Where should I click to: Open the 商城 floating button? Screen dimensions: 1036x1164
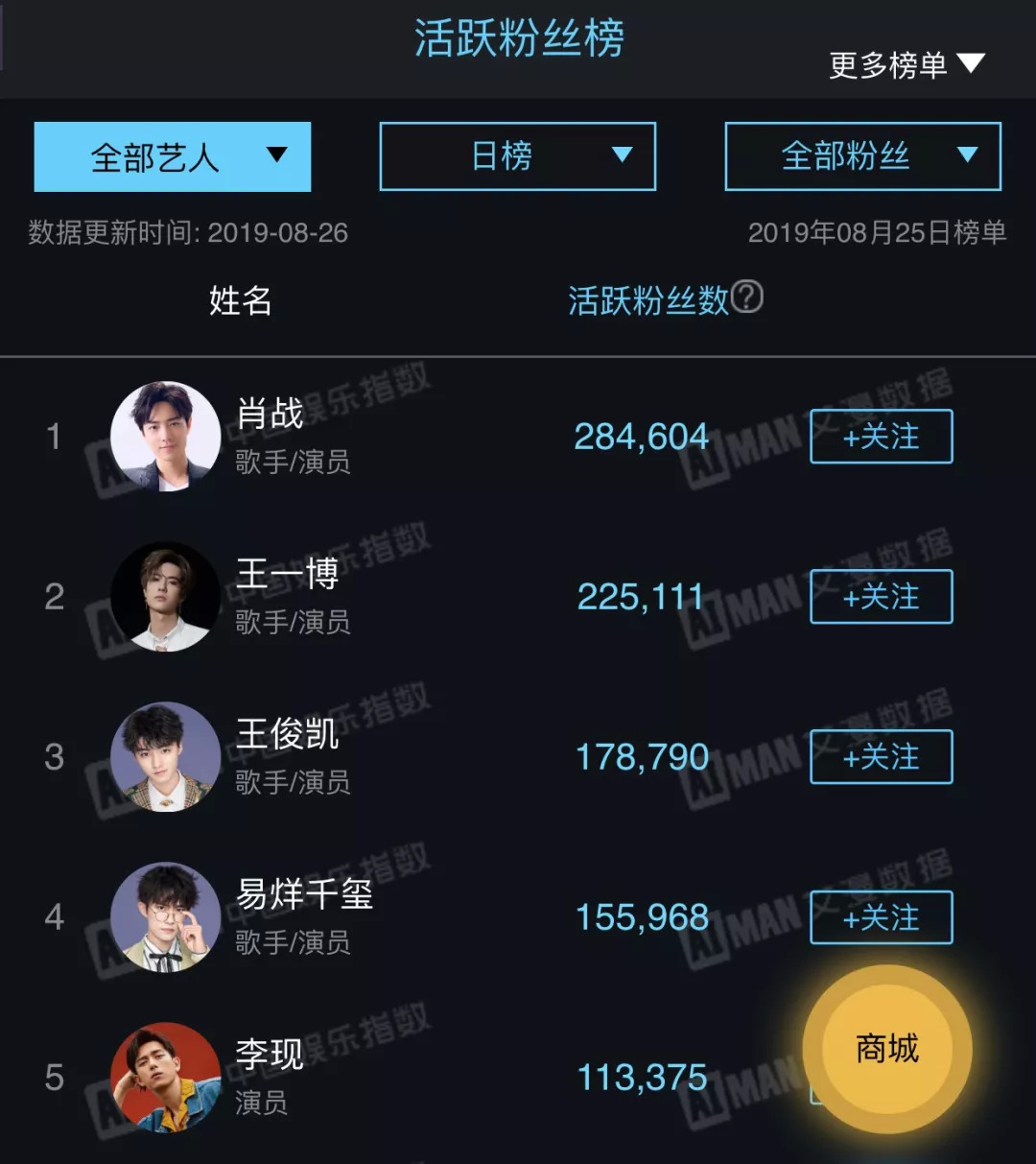pyautogui.click(x=887, y=1049)
